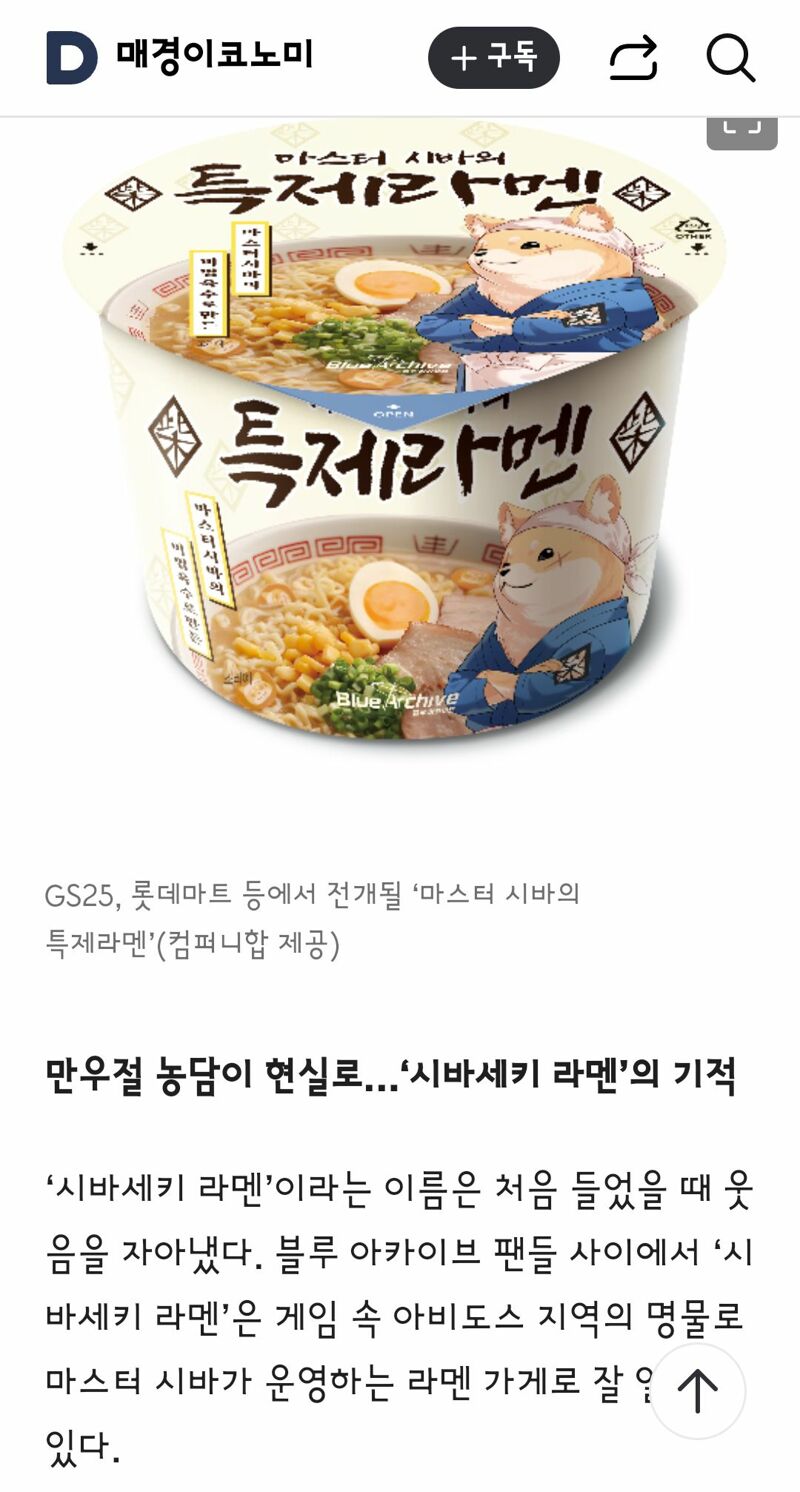
Task: Go to the Daum home logo
Action: 71,57
